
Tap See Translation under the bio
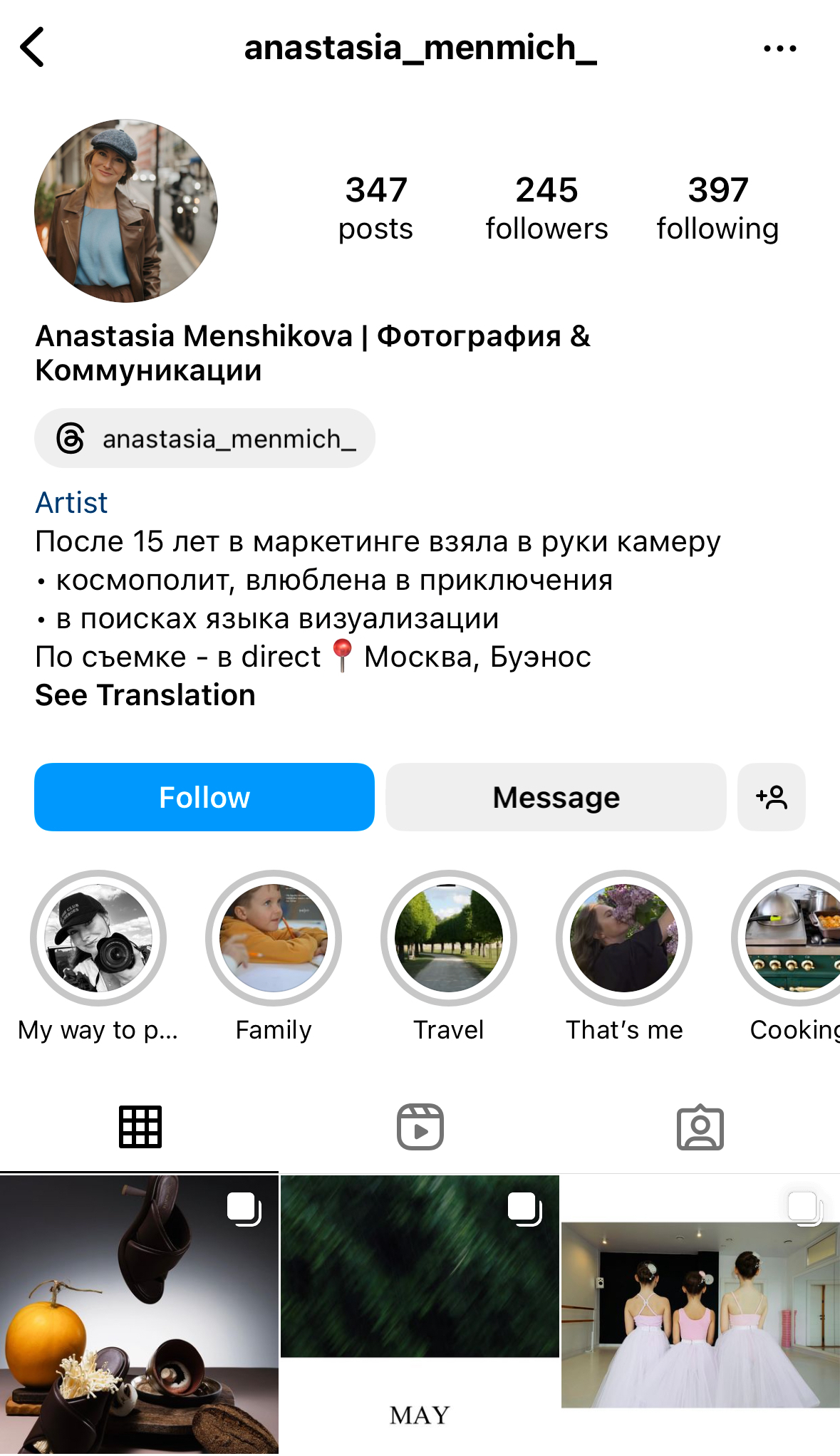145,695
